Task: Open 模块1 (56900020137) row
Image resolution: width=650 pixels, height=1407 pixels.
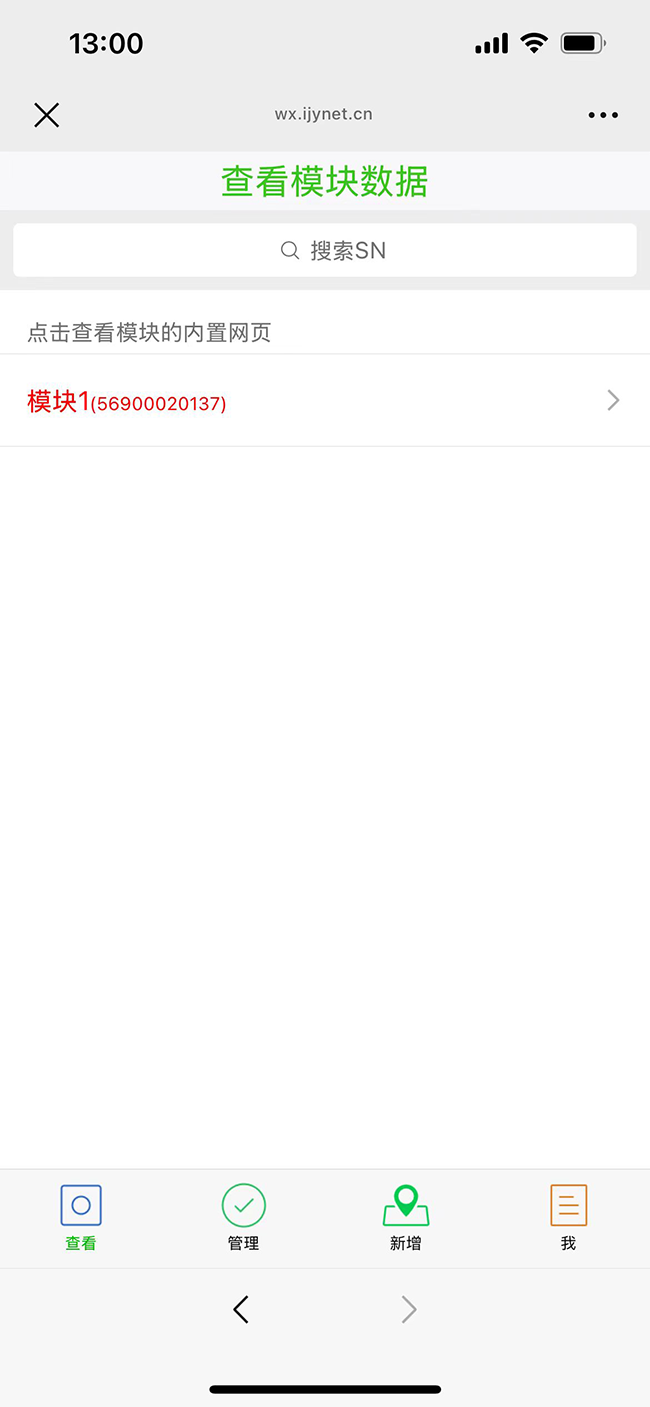Action: [x=325, y=401]
